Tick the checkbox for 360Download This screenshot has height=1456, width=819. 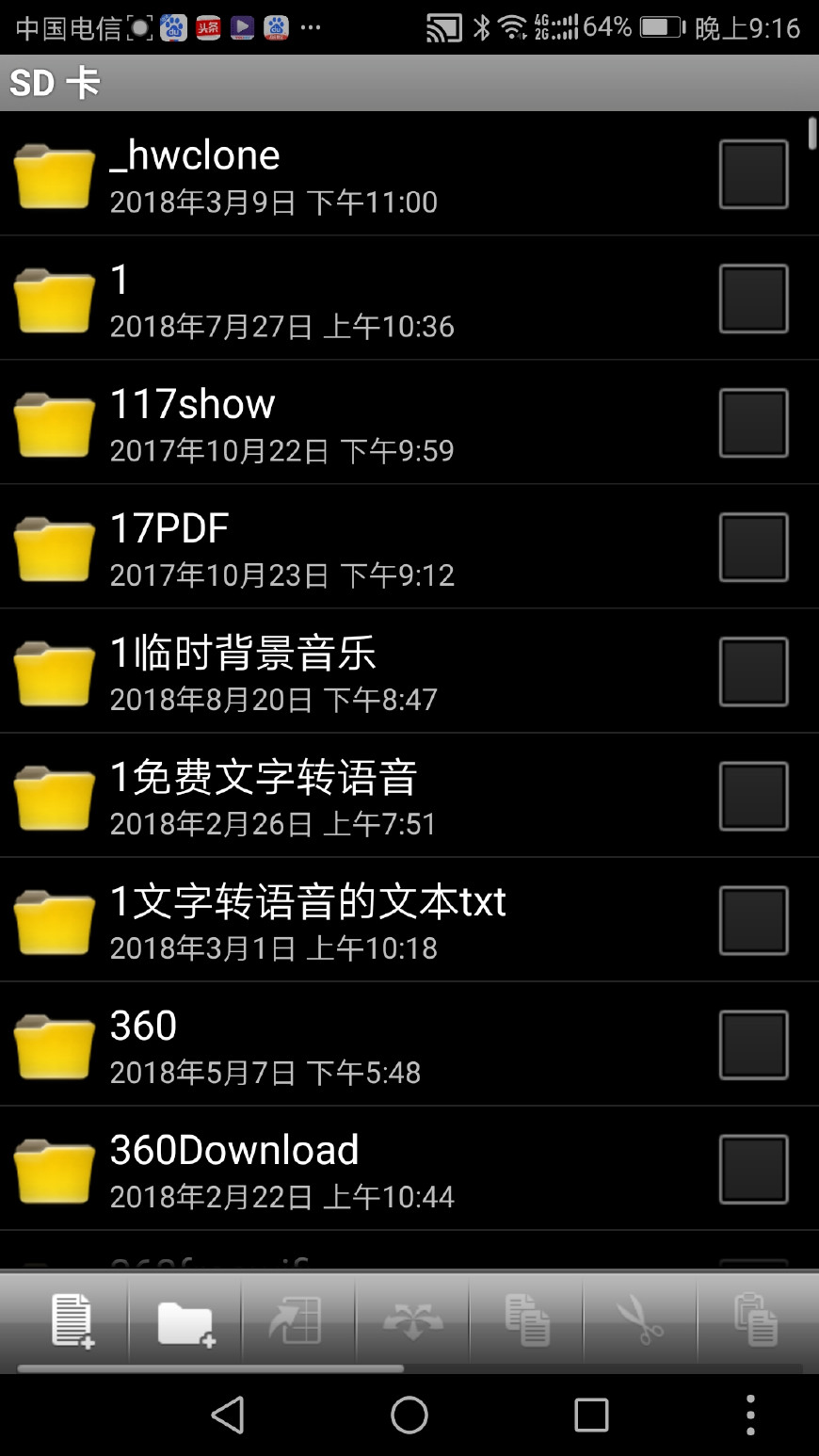pyautogui.click(x=754, y=1169)
